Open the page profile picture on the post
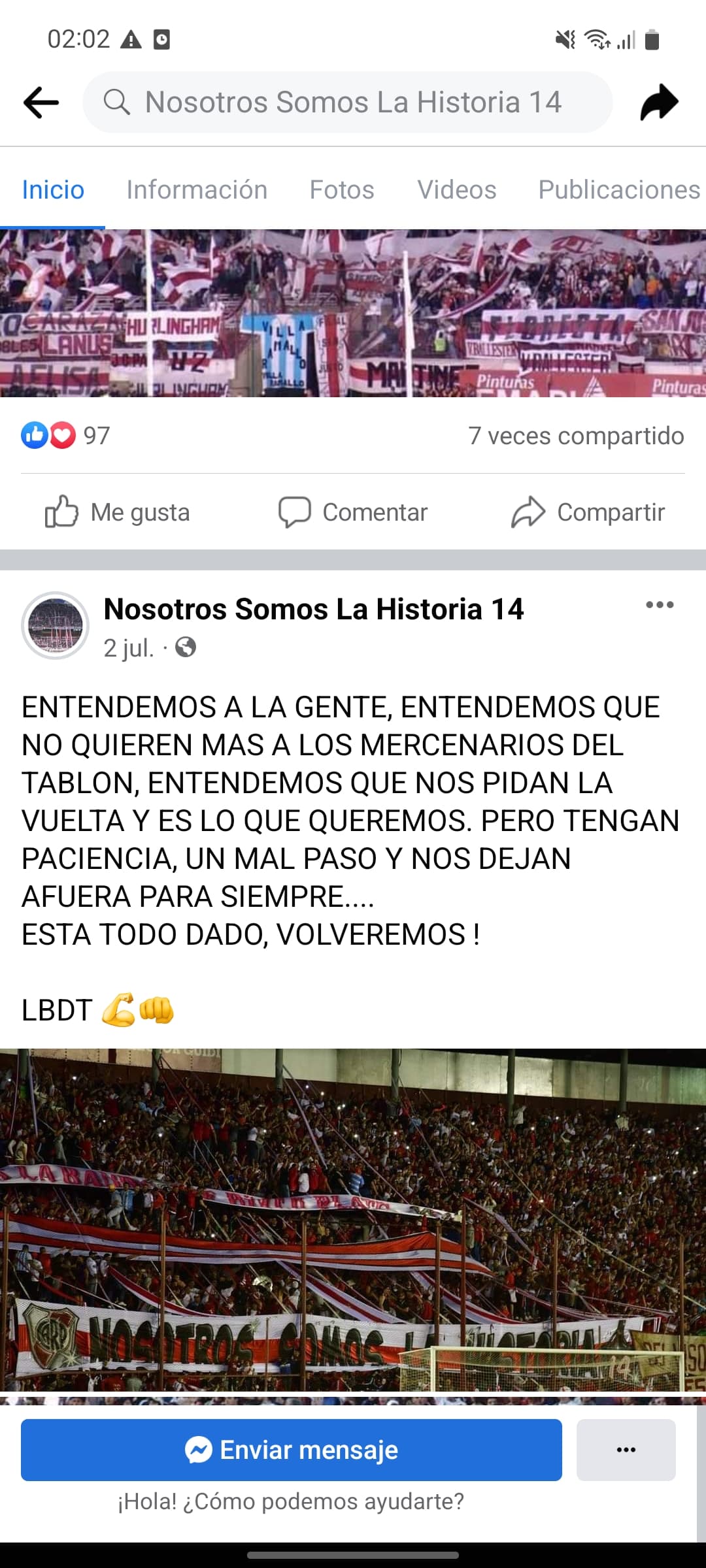Image resolution: width=706 pixels, height=1568 pixels. (56, 625)
